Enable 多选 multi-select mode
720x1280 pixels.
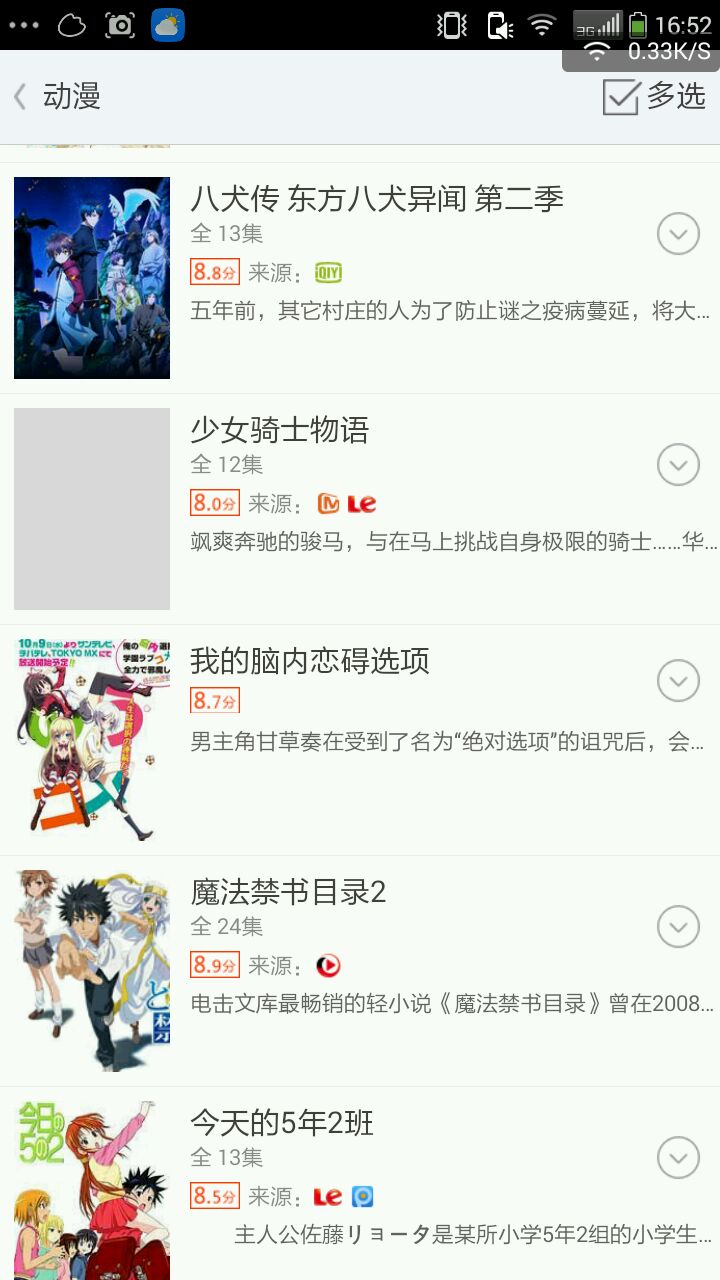pyautogui.click(x=654, y=97)
